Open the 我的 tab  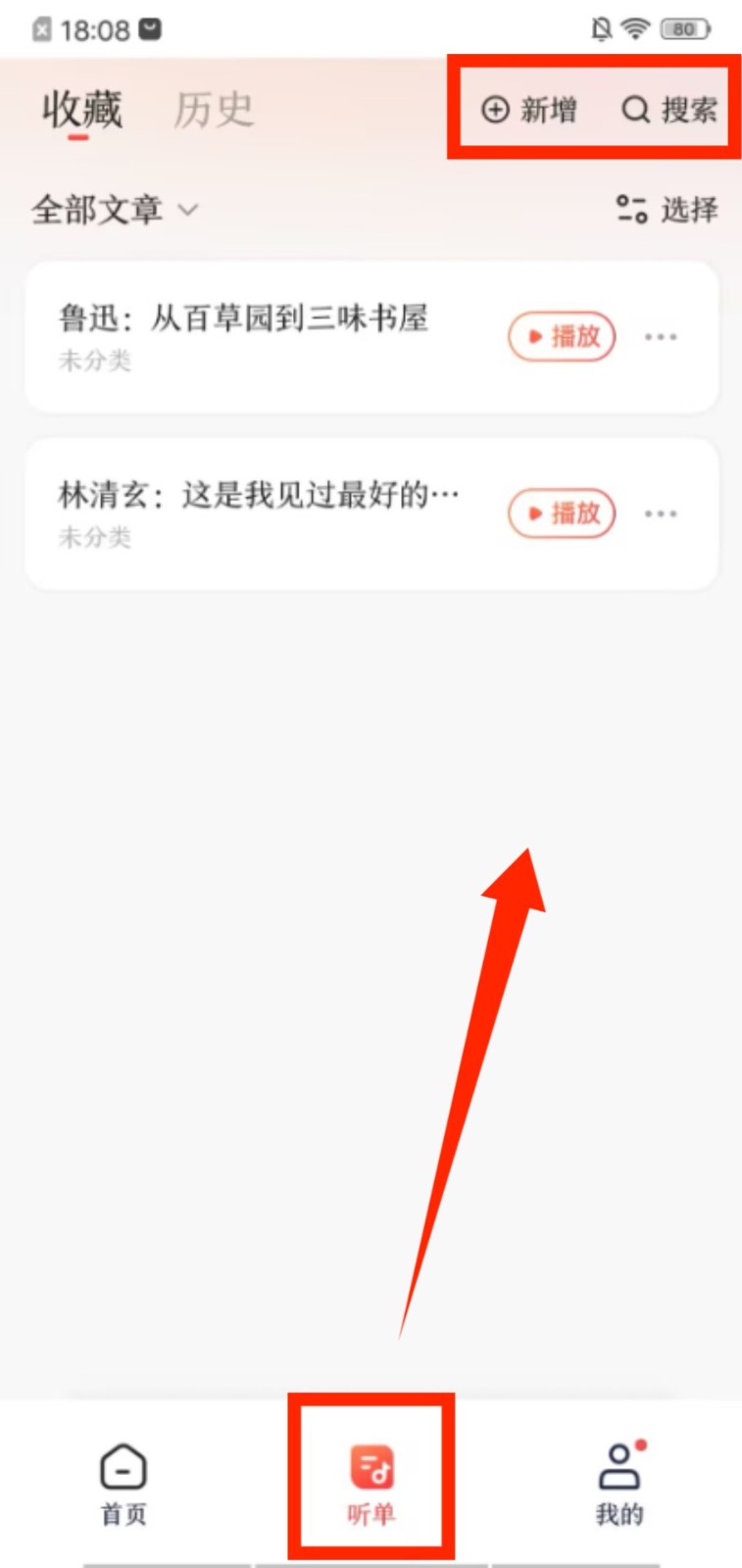pos(619,1484)
